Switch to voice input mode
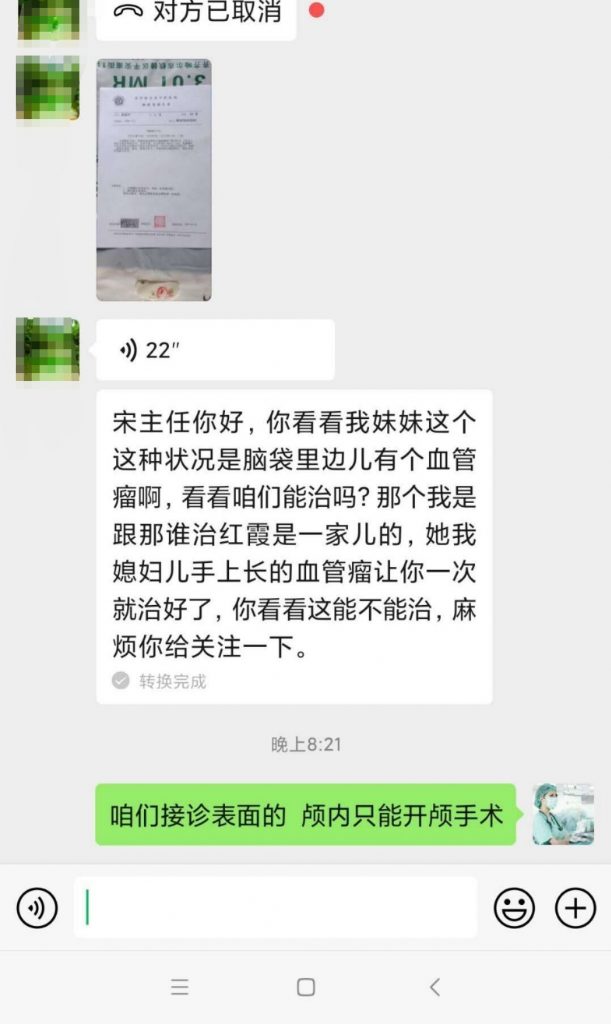 37,908
